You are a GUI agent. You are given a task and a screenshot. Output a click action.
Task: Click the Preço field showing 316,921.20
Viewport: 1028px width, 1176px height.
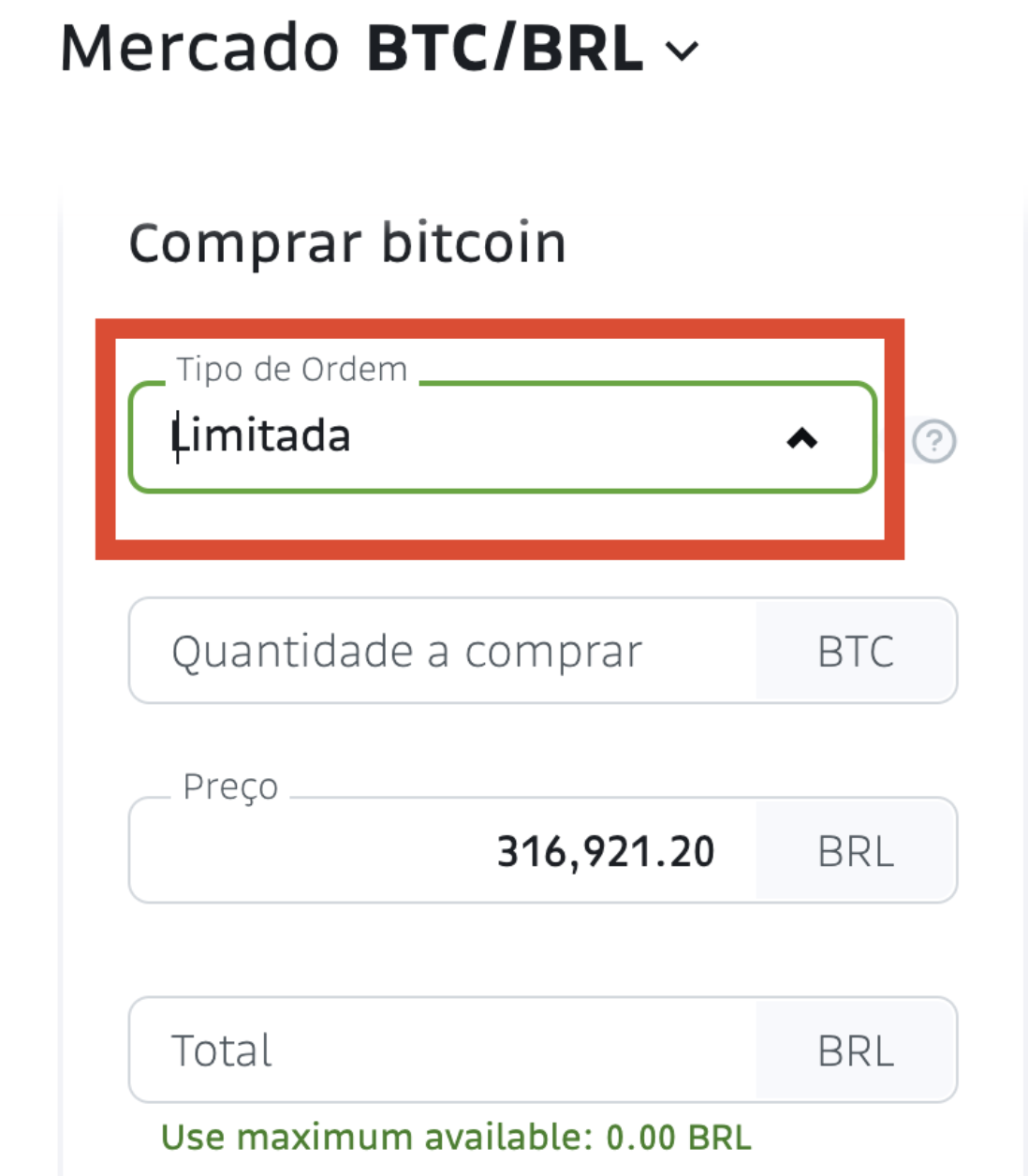[605, 850]
